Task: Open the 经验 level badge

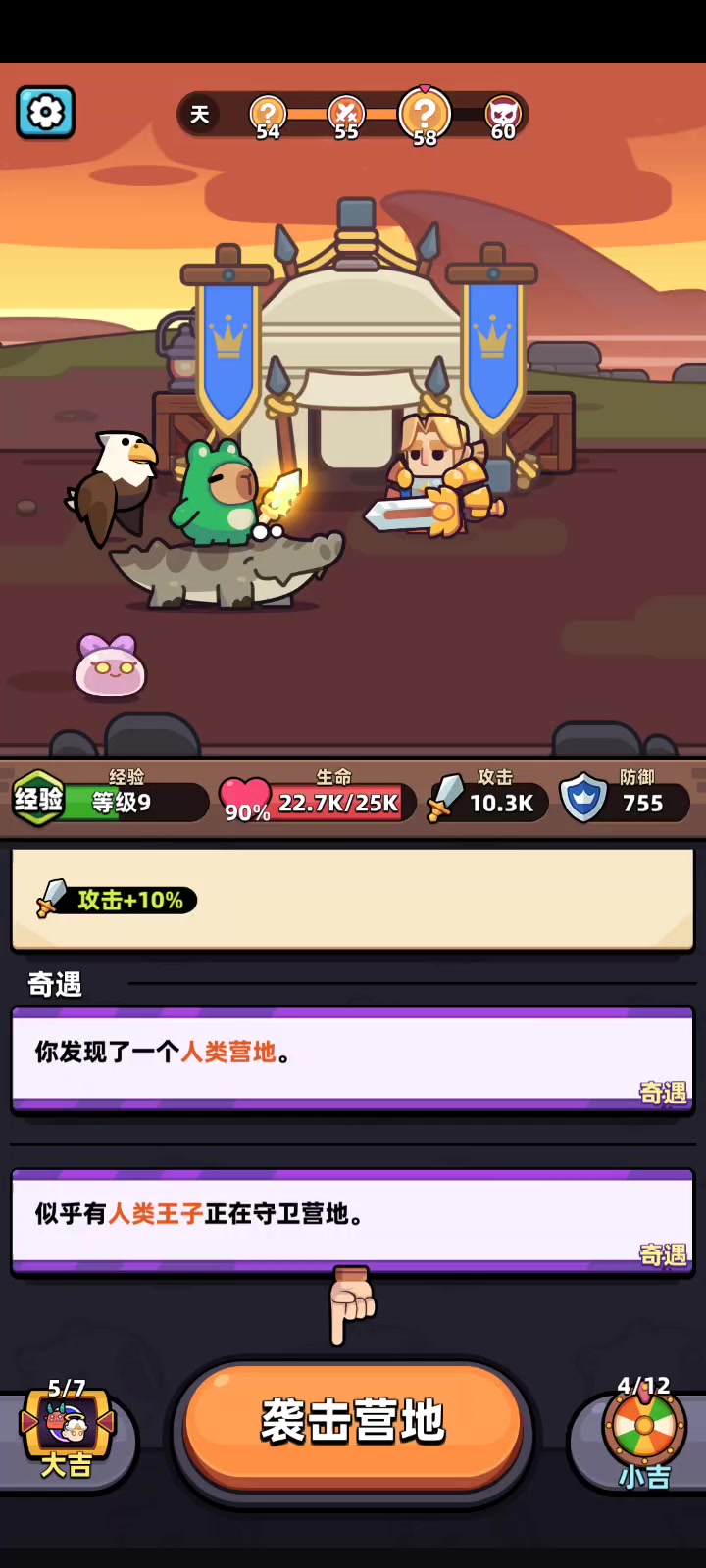Action: (x=38, y=800)
